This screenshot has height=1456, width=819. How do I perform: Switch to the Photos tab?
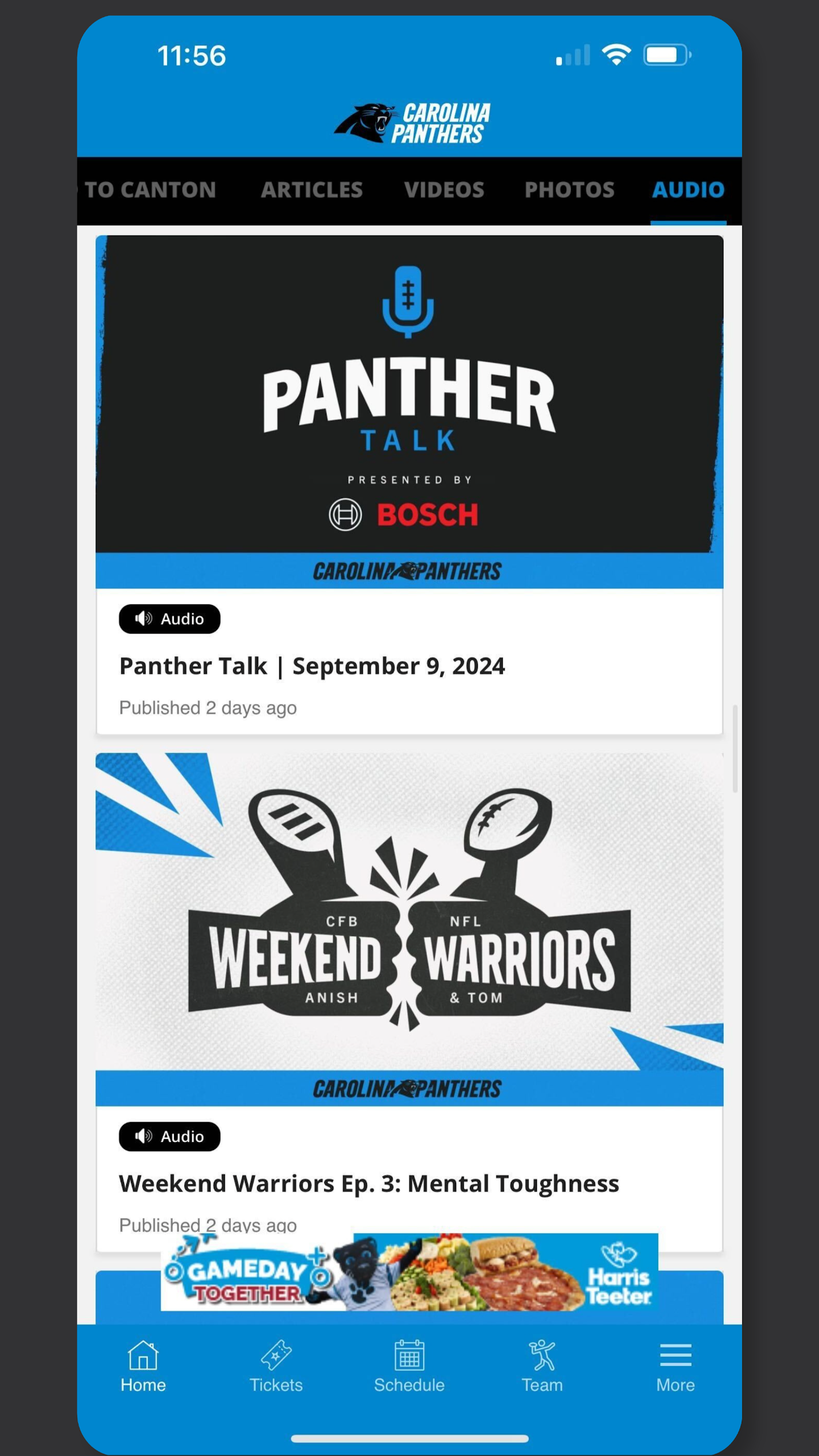click(569, 190)
